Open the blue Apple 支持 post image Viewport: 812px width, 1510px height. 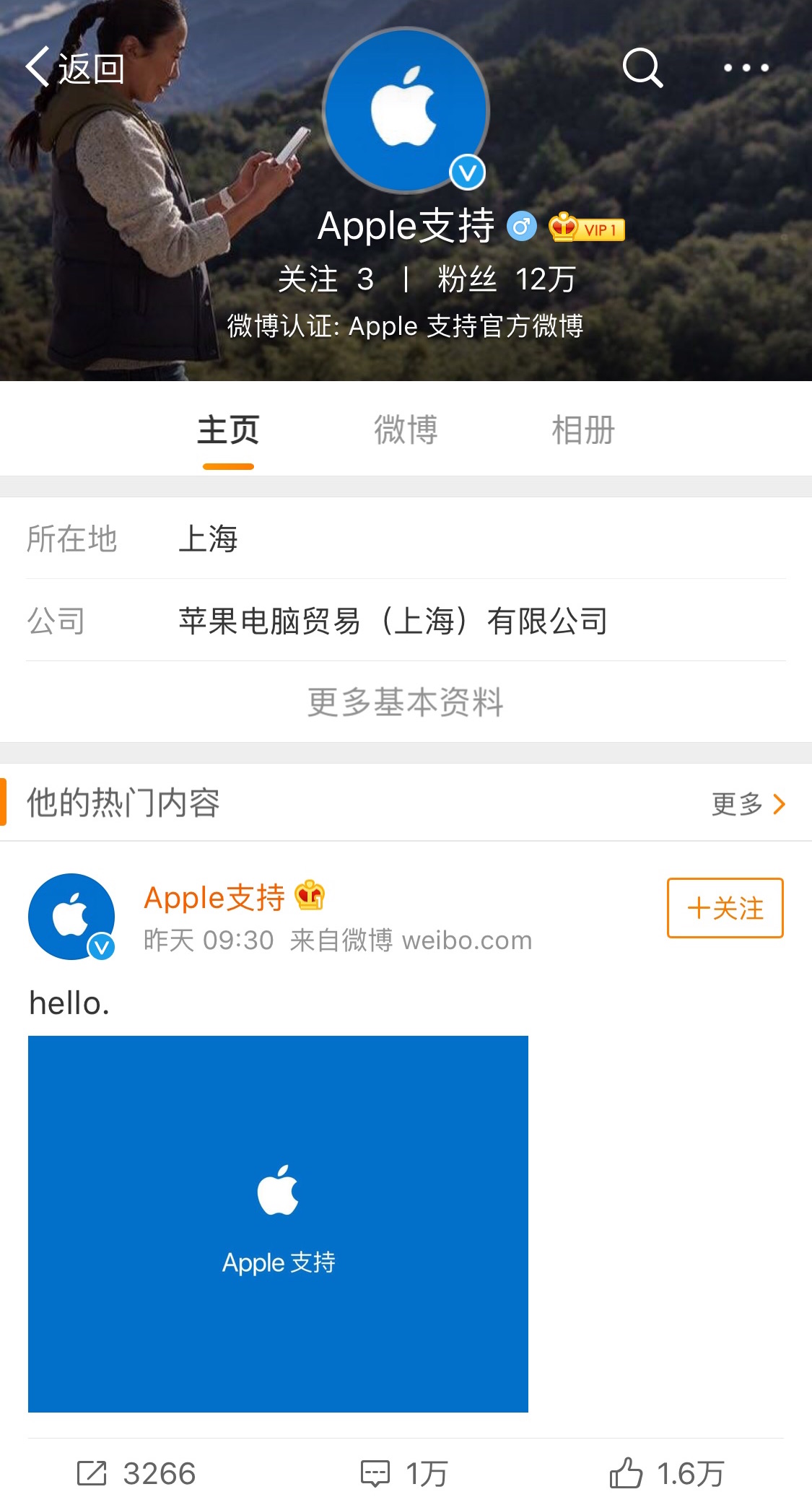point(278,1223)
